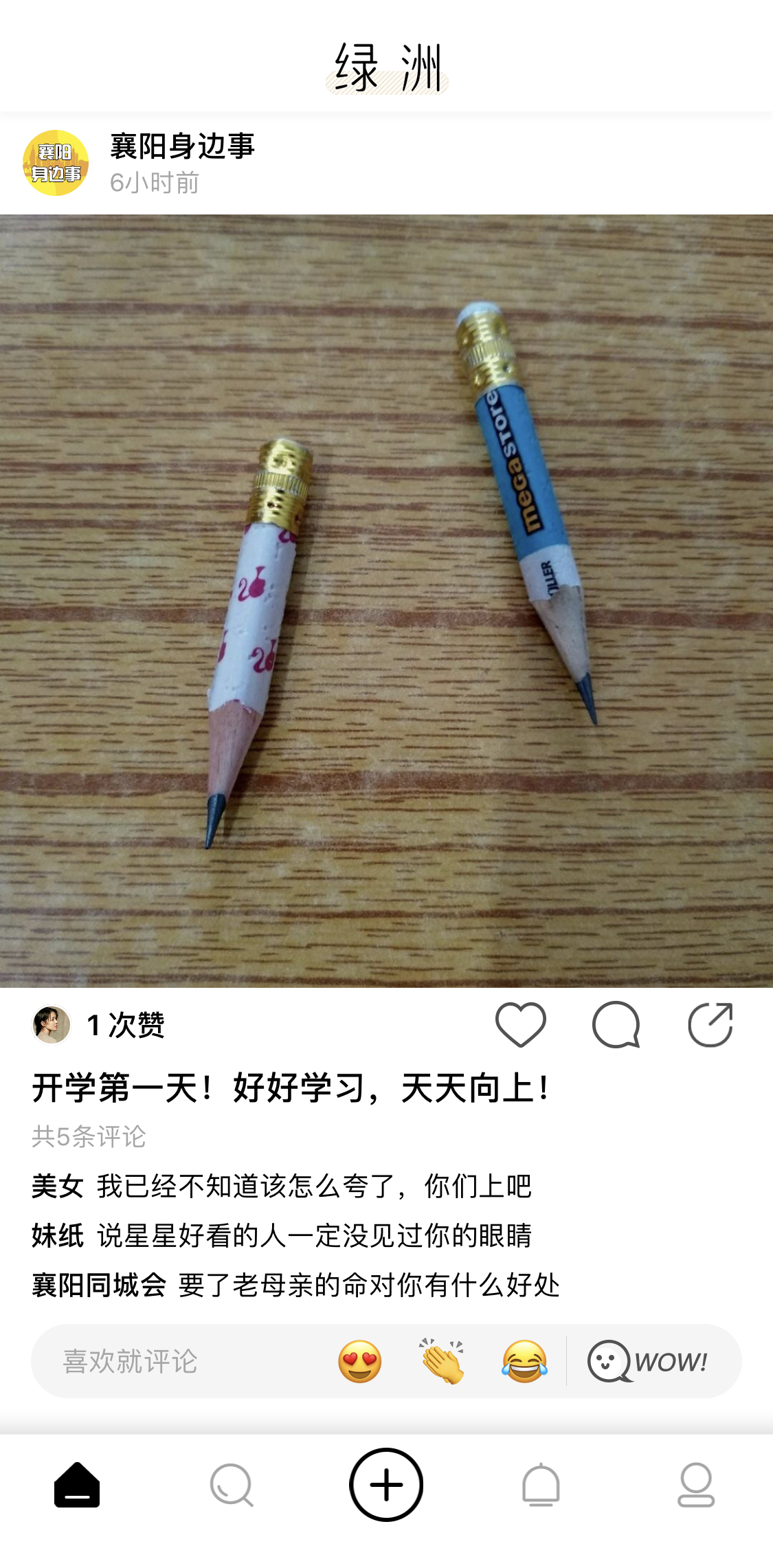This screenshot has height=1568, width=773.
Task: View who liked via 1 次赞
Action: tap(126, 1025)
